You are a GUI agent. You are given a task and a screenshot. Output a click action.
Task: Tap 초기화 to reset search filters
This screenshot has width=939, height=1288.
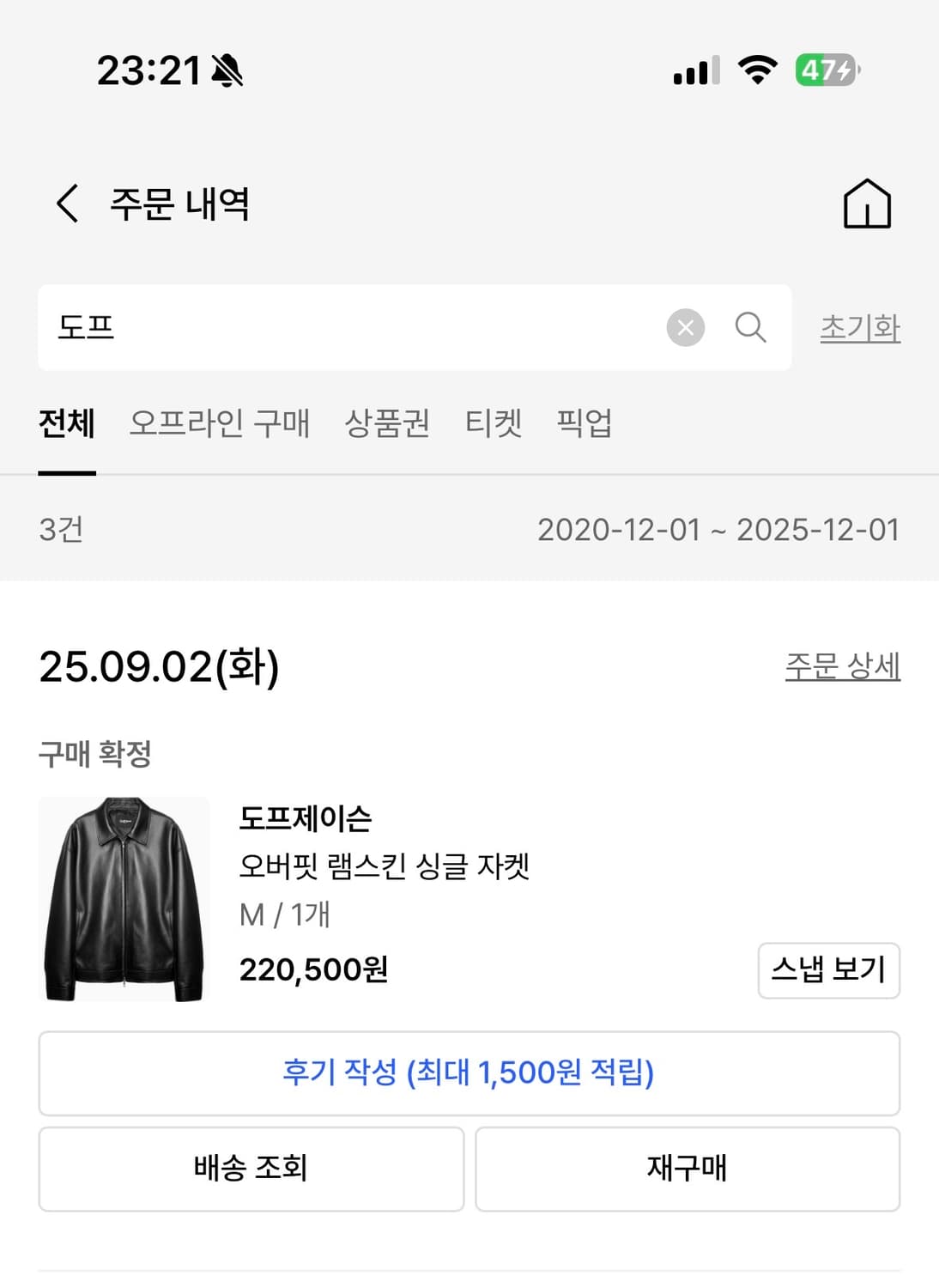click(x=860, y=327)
